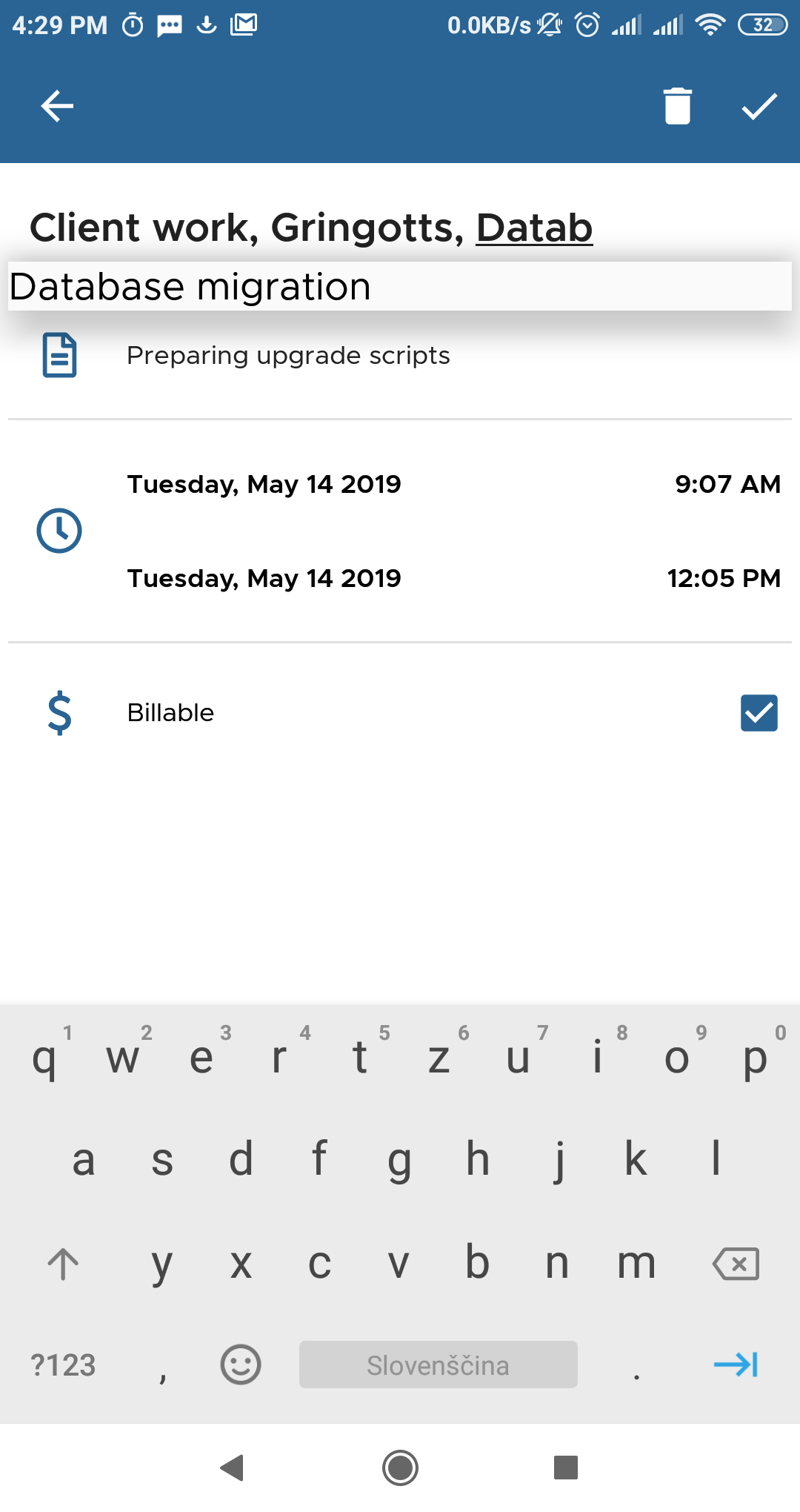The image size is (800, 1512).
Task: Edit the Preparing upgrade scripts description
Action: tap(288, 356)
